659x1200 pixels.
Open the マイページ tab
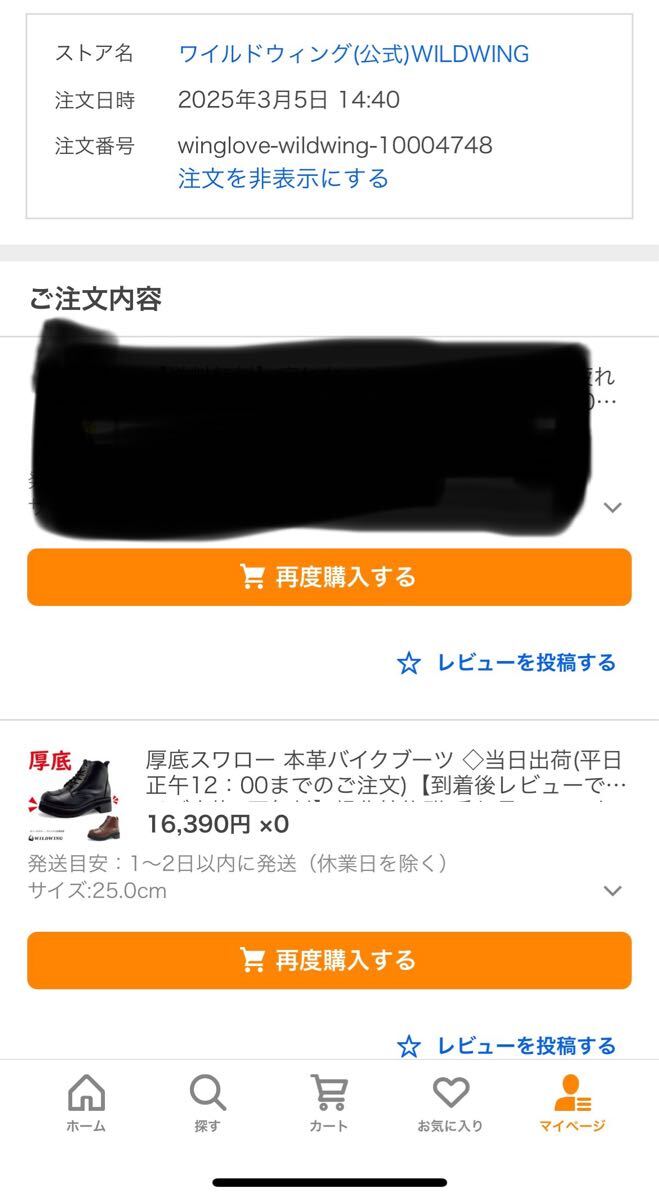coord(573,1104)
